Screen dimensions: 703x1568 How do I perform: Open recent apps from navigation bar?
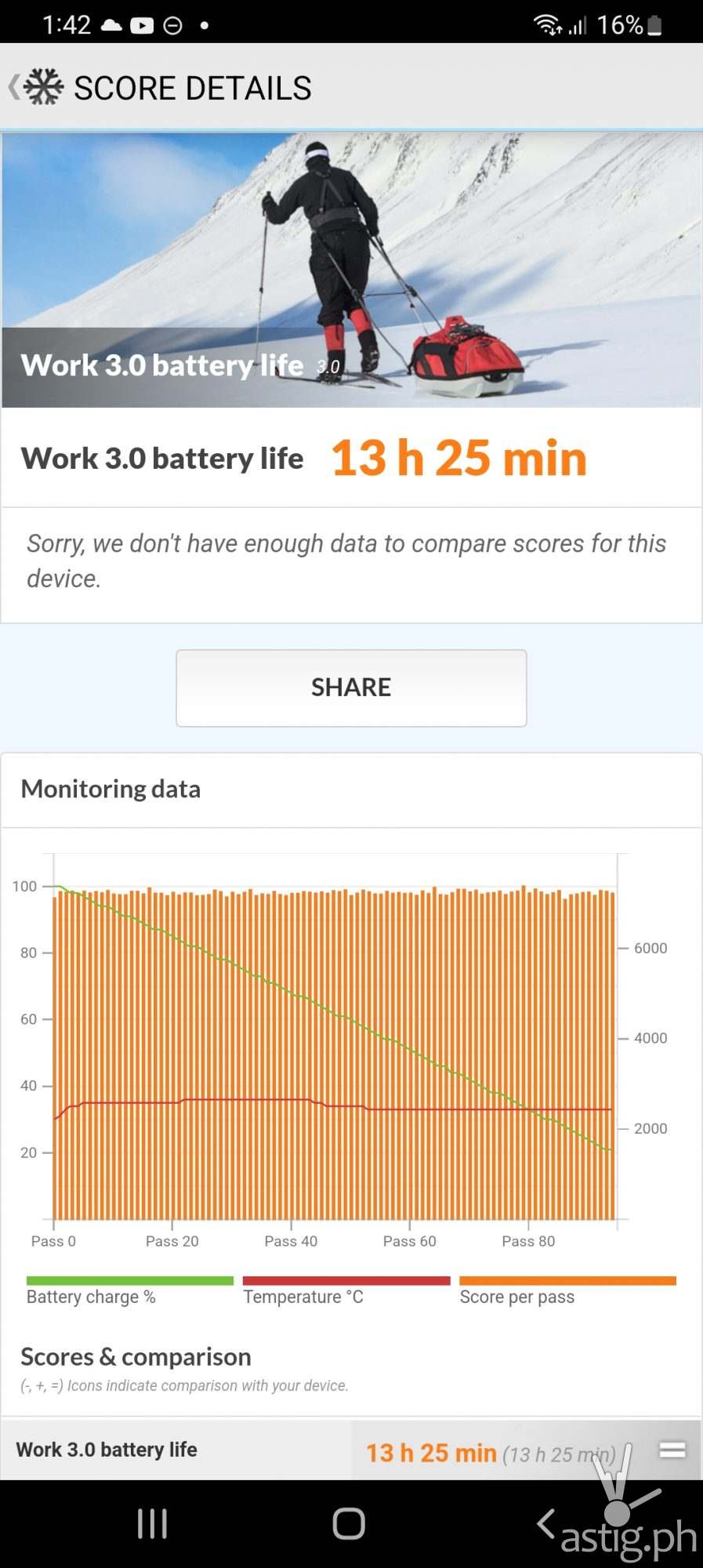tap(152, 1523)
